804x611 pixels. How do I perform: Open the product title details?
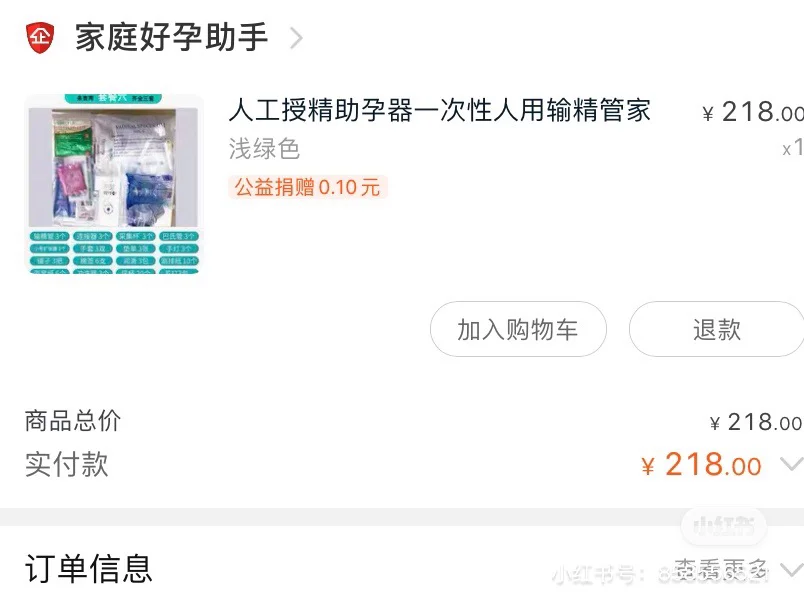click(440, 110)
